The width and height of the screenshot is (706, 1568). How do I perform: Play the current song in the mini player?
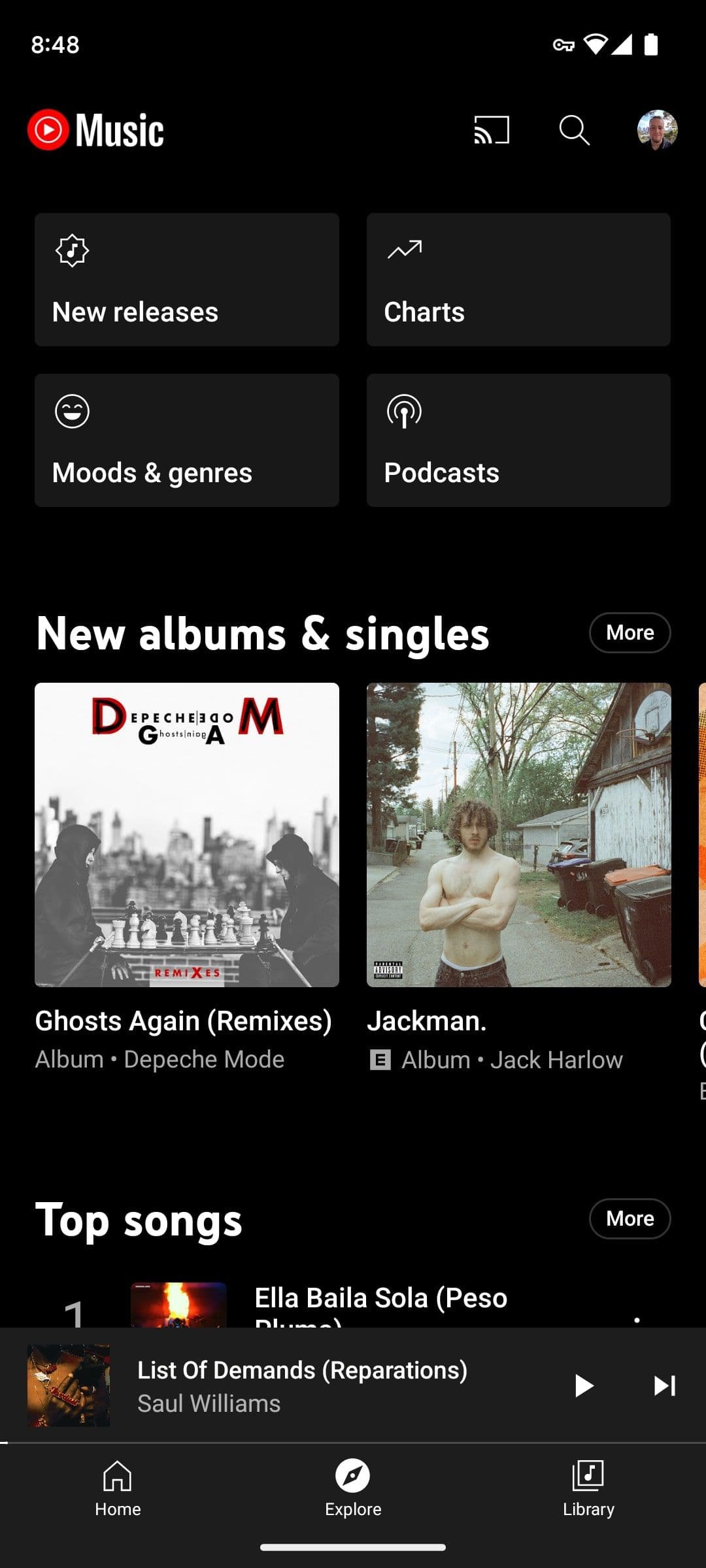click(584, 1385)
